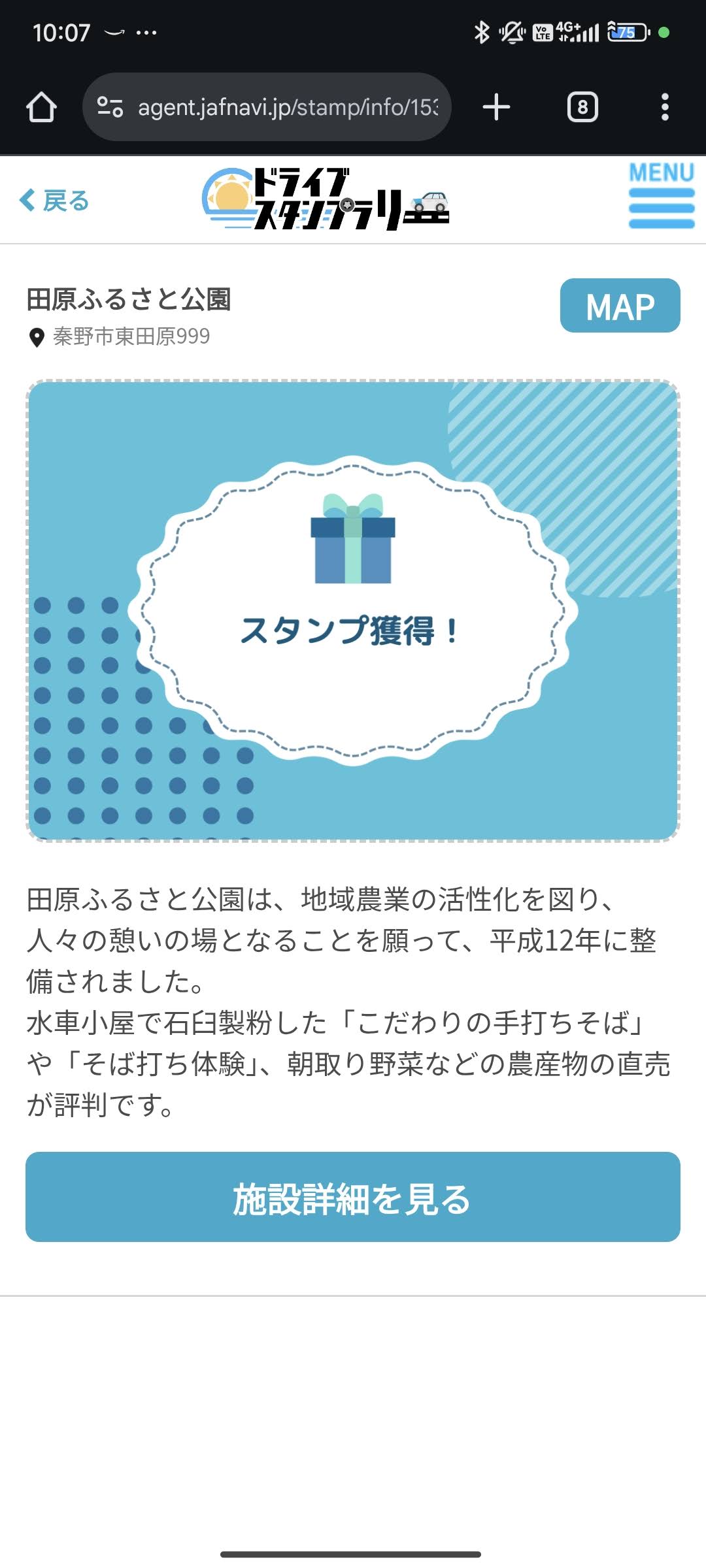The width and height of the screenshot is (706, 1568).
Task: Open site info icon in address bar
Action: [x=110, y=107]
